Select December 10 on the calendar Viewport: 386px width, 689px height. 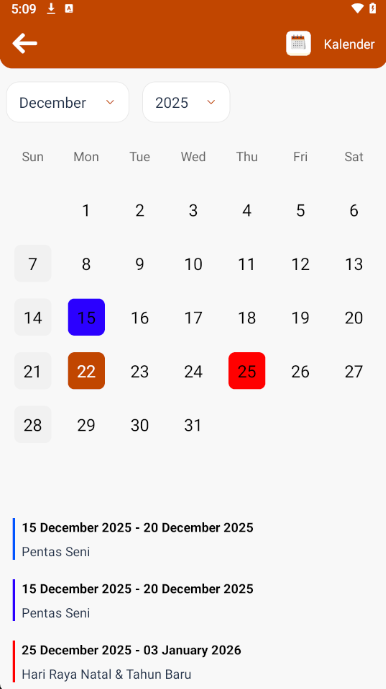point(193,264)
